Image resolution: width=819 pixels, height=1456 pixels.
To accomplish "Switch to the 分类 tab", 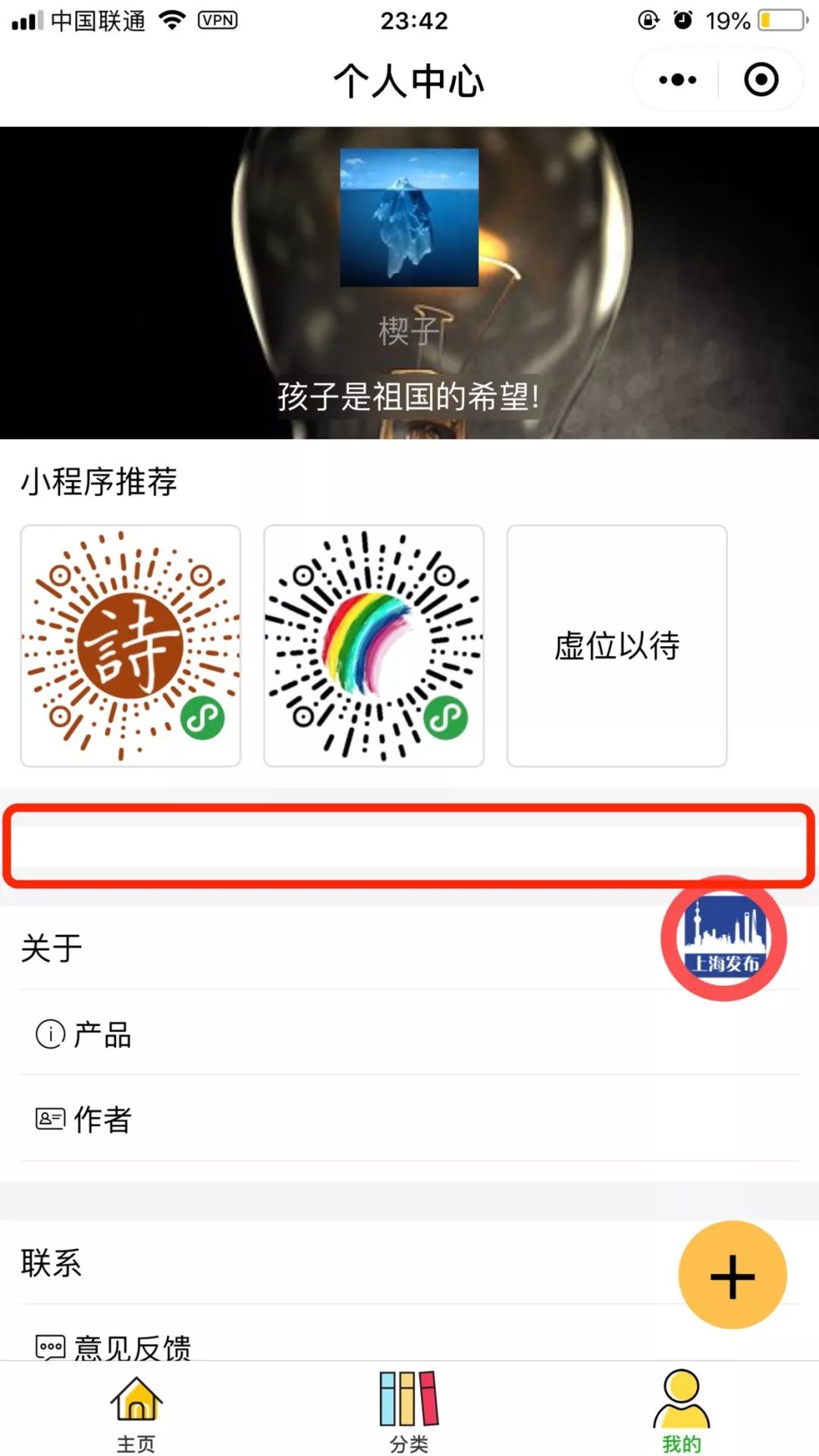I will [409, 1410].
